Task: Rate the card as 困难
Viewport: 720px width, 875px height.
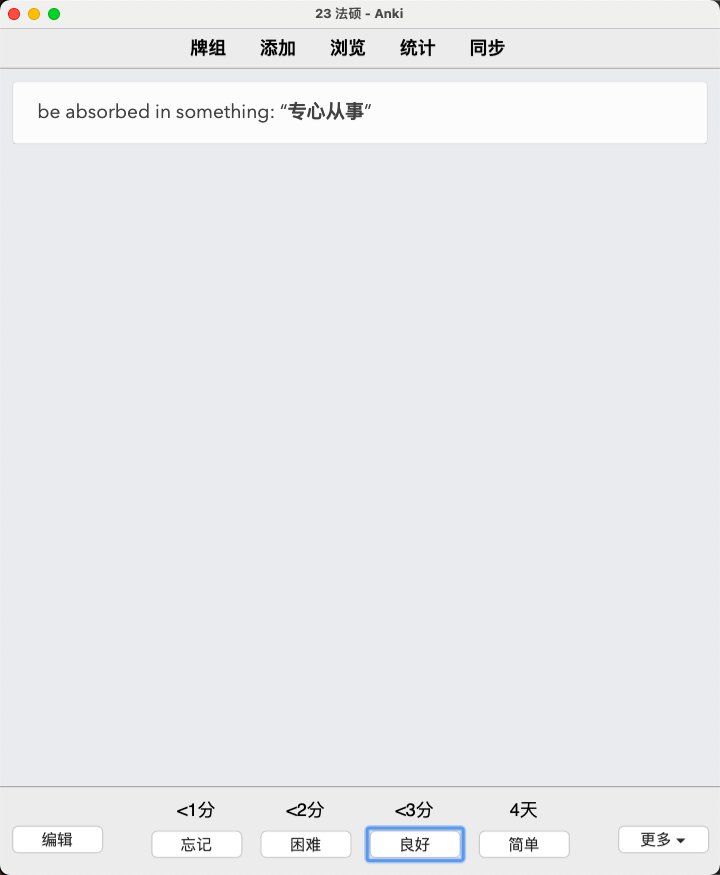Action: point(305,844)
